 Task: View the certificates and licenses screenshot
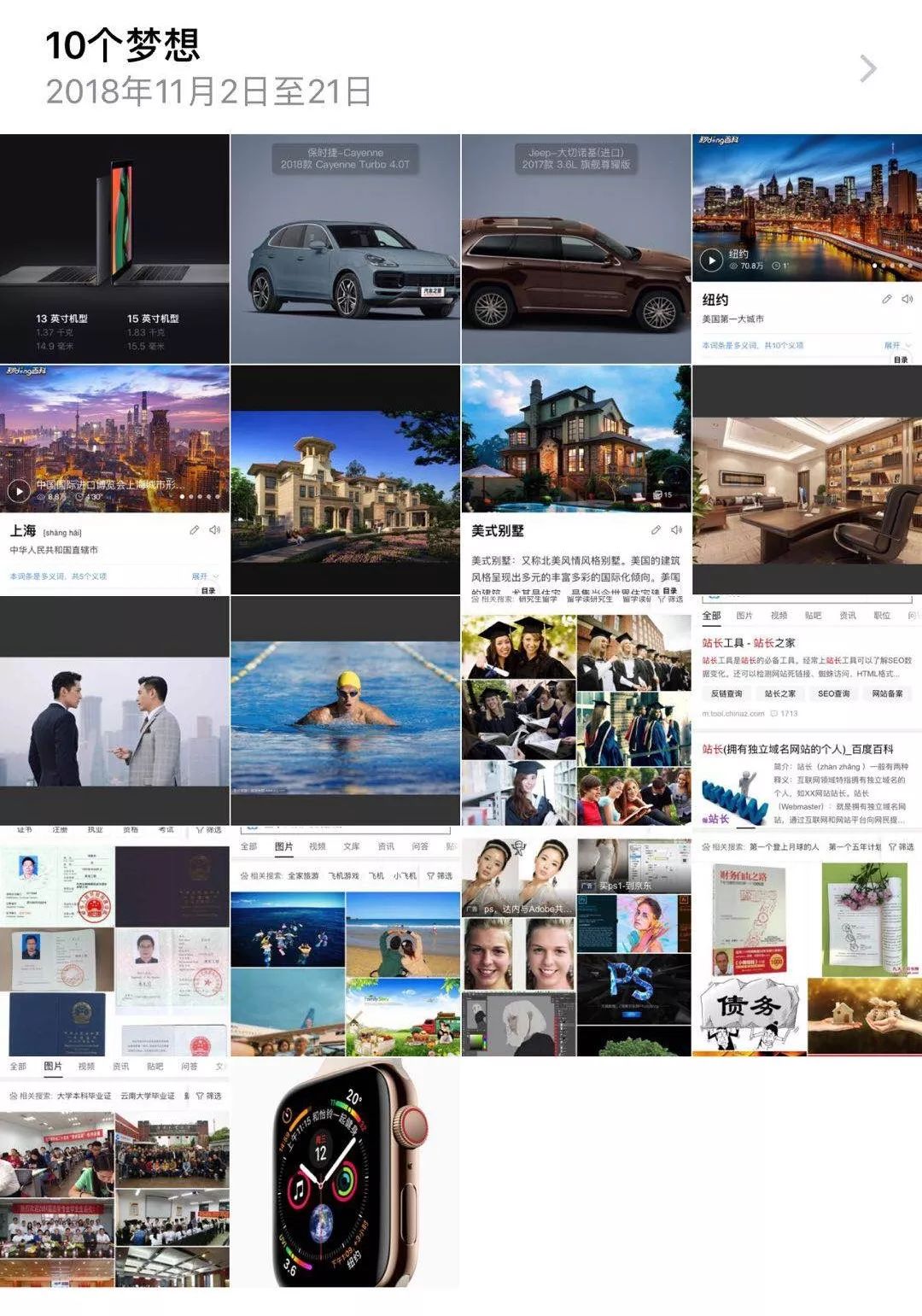coord(114,941)
